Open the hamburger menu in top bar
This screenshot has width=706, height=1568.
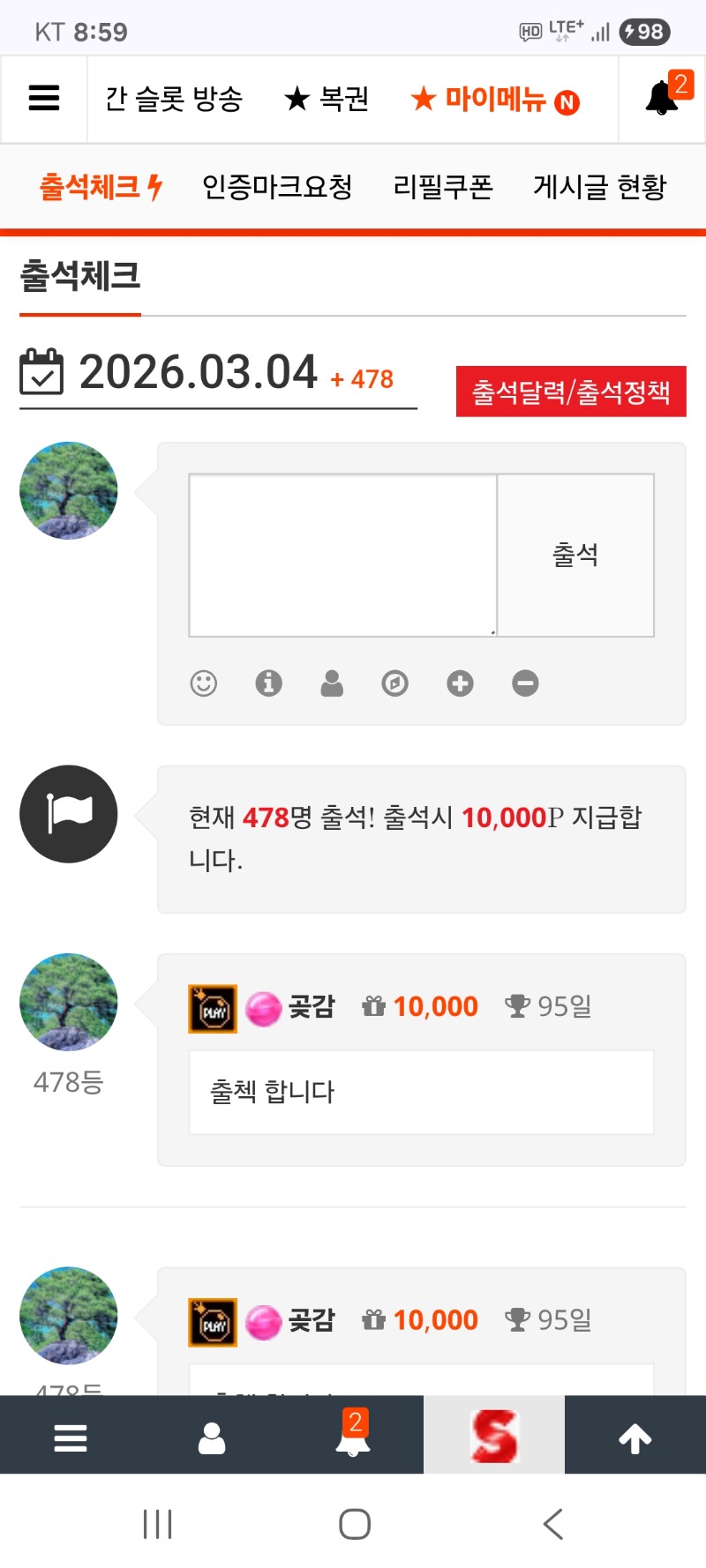point(43,99)
